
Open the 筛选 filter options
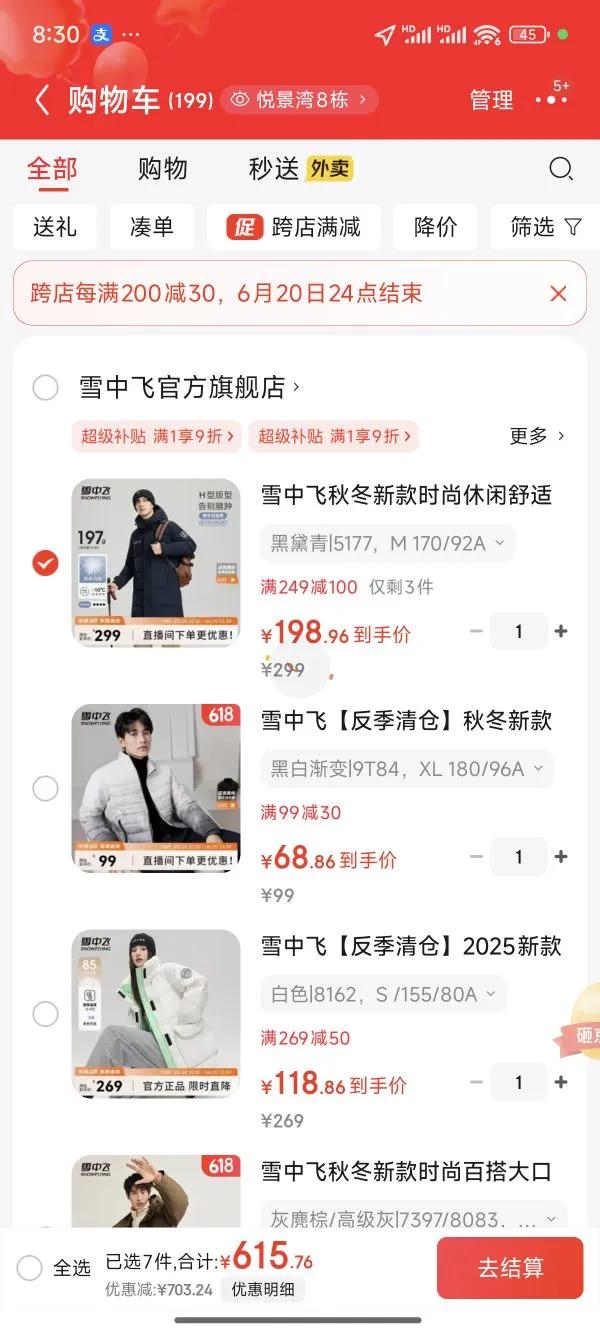(545, 227)
